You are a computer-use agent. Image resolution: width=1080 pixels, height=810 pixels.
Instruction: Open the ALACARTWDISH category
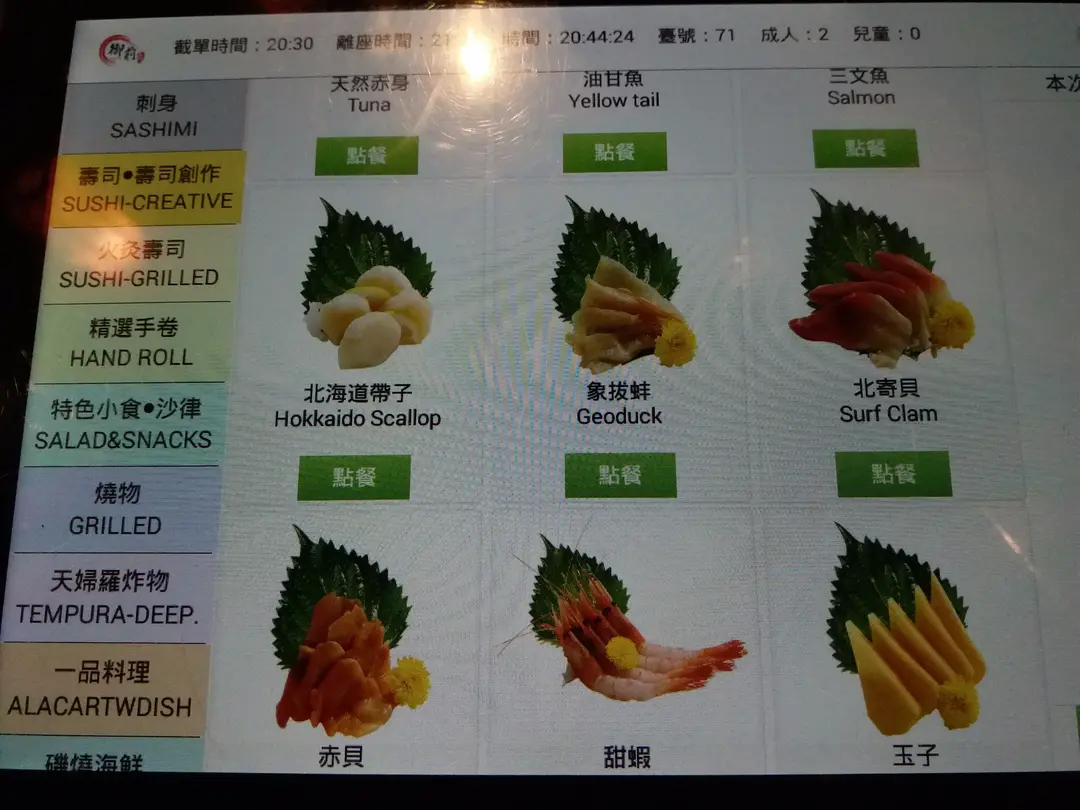tap(100, 690)
